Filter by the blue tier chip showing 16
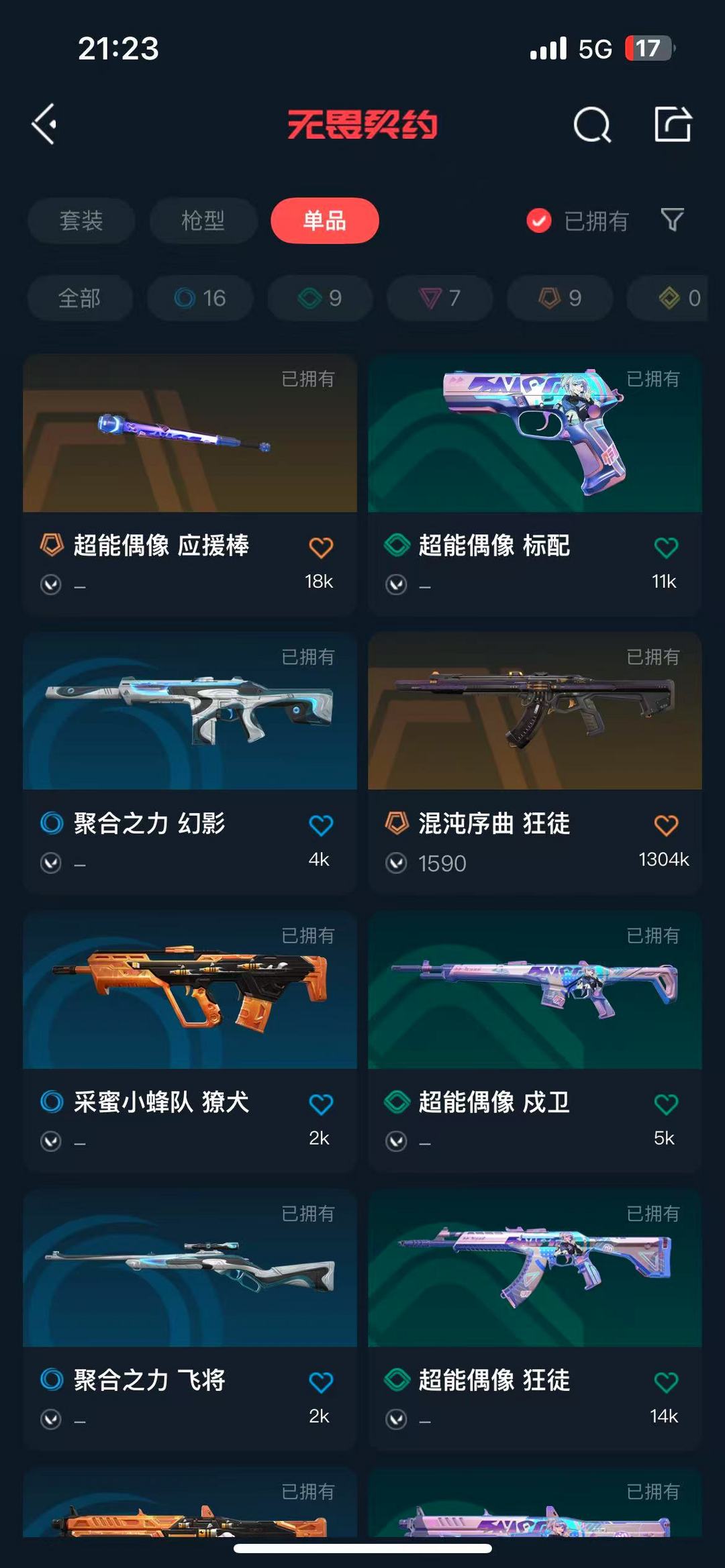Screen dimensions: 725x1568 [x=200, y=298]
